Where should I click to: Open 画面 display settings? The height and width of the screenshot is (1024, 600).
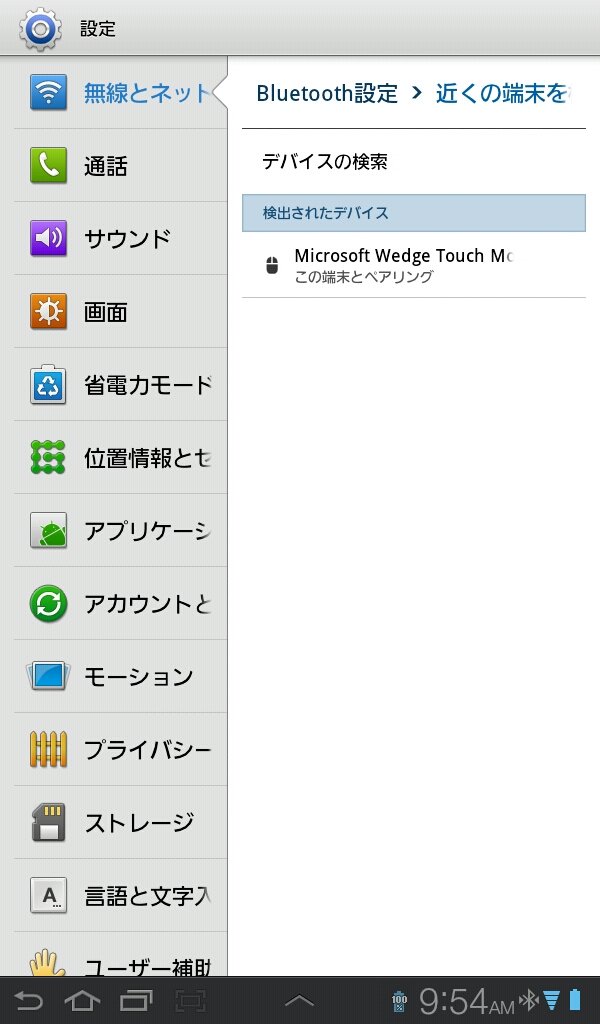120,312
